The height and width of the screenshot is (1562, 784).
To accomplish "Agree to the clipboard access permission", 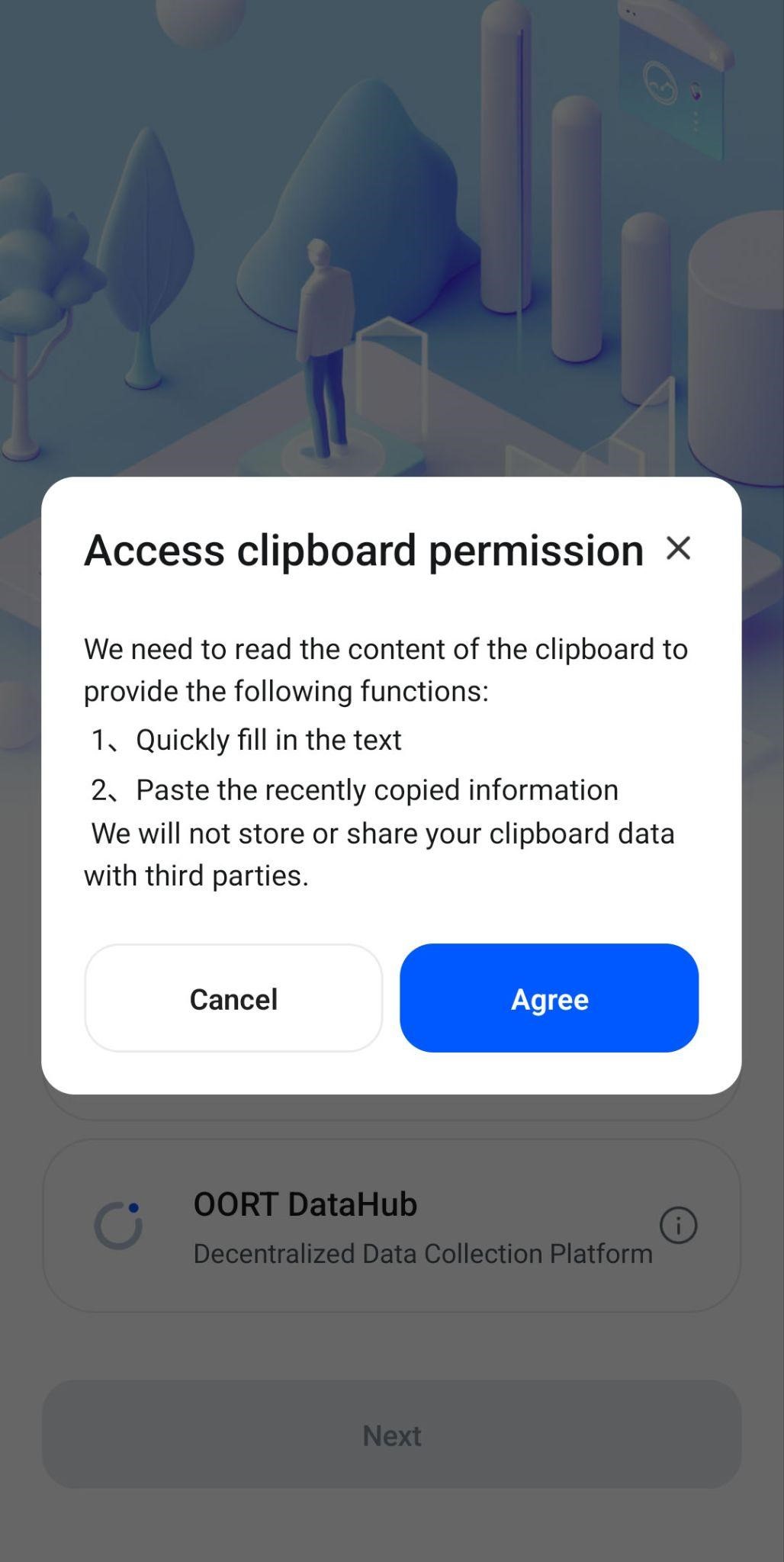I will pyautogui.click(x=549, y=998).
